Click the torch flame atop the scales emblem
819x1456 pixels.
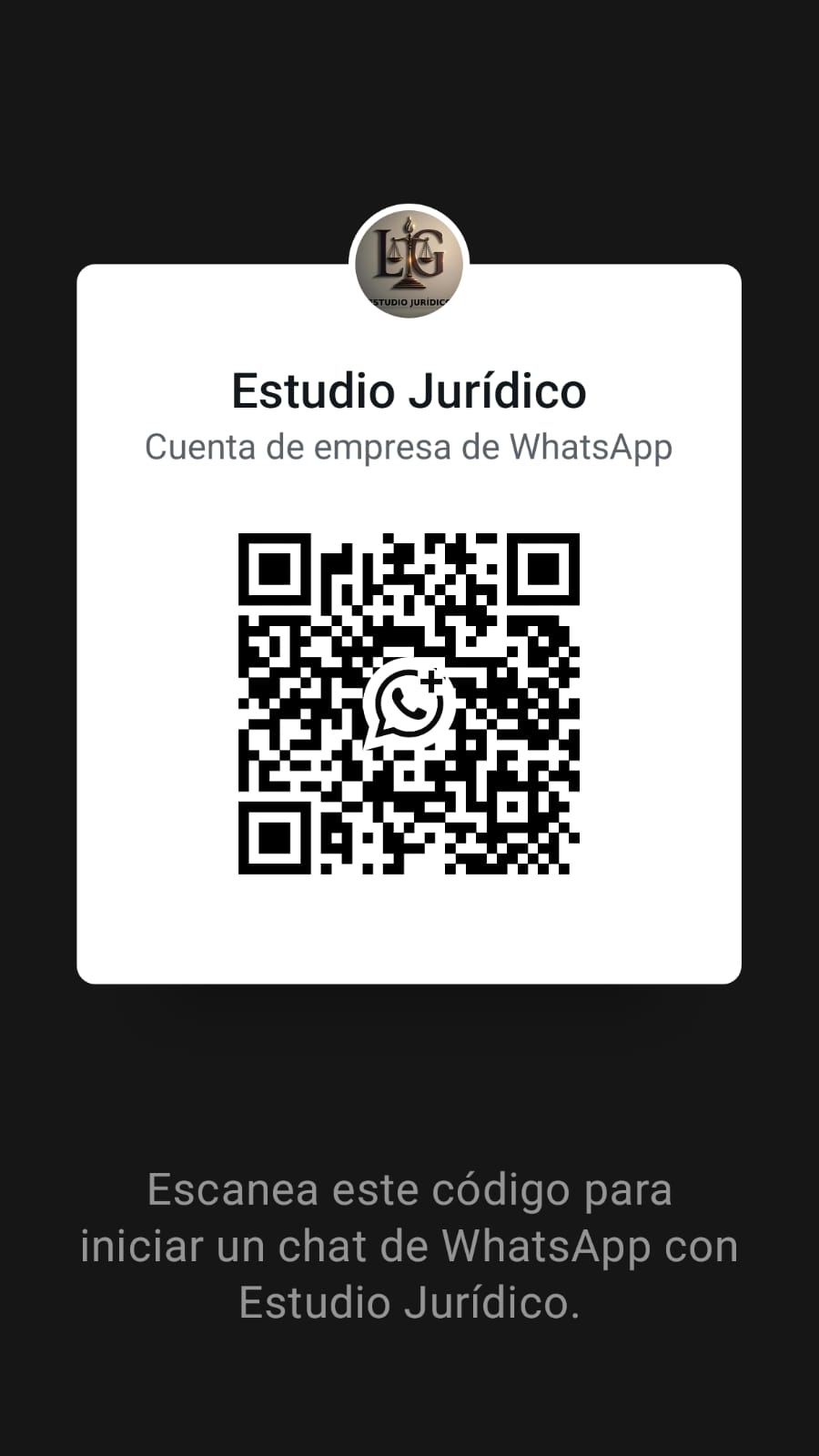409,222
